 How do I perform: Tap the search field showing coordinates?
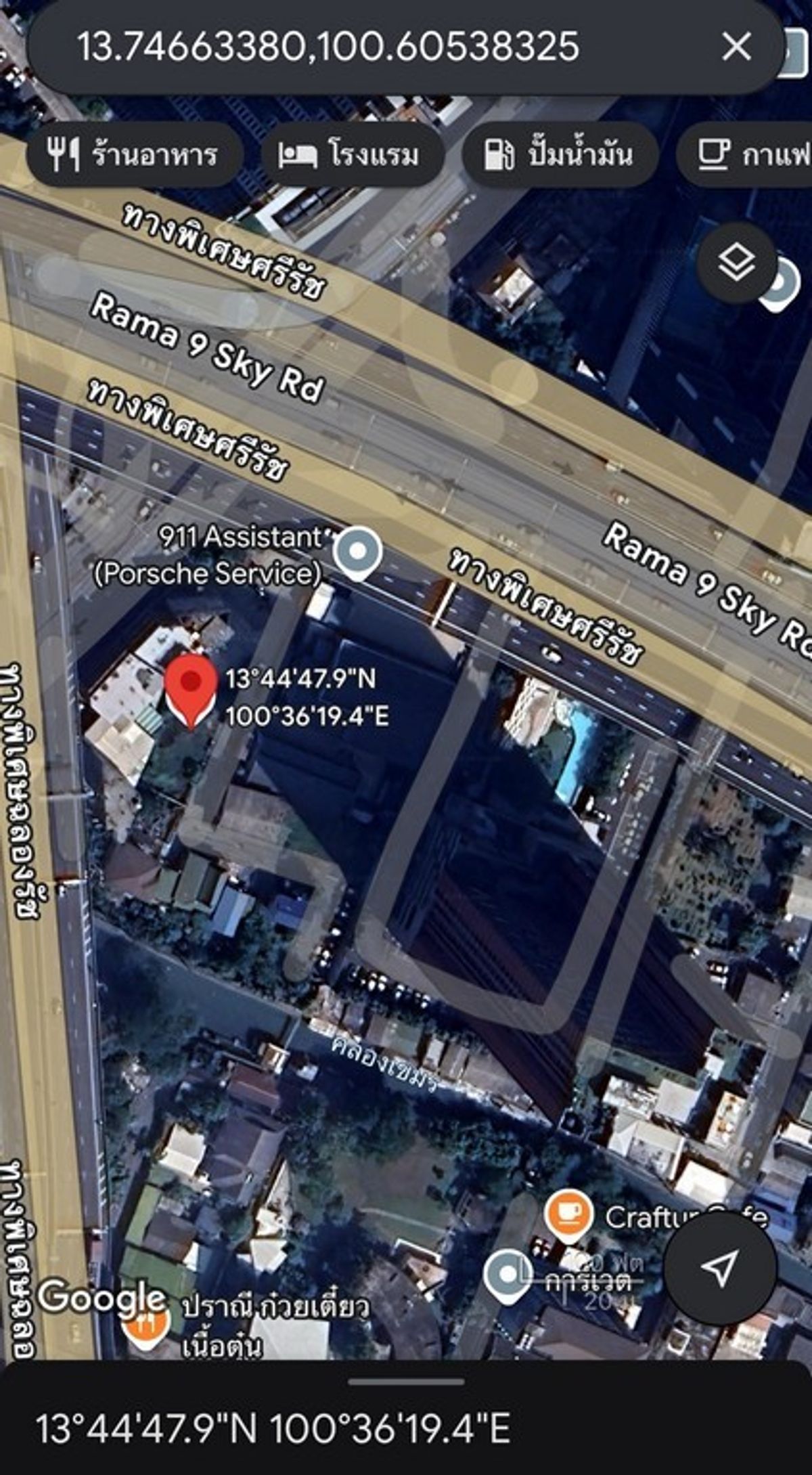tap(379, 47)
